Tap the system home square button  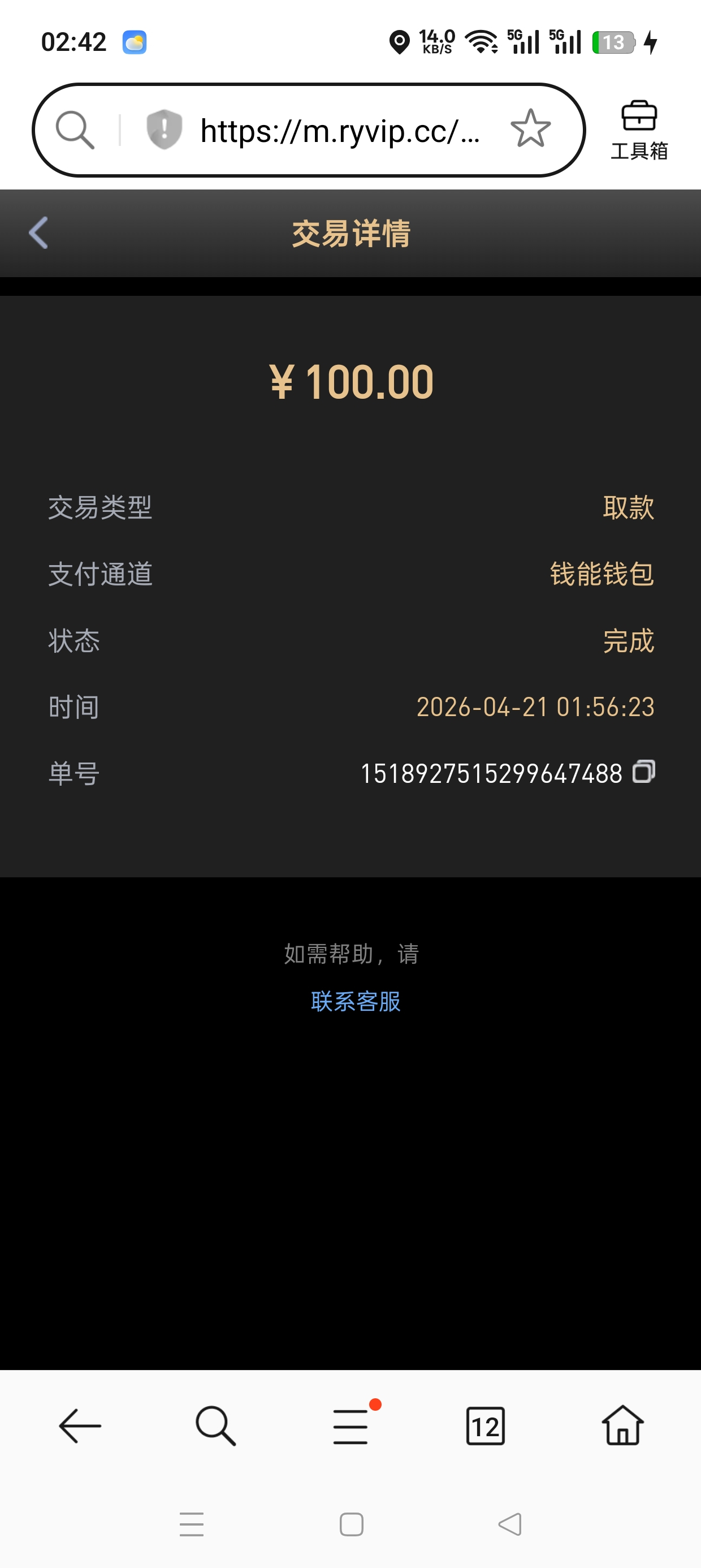351,1524
